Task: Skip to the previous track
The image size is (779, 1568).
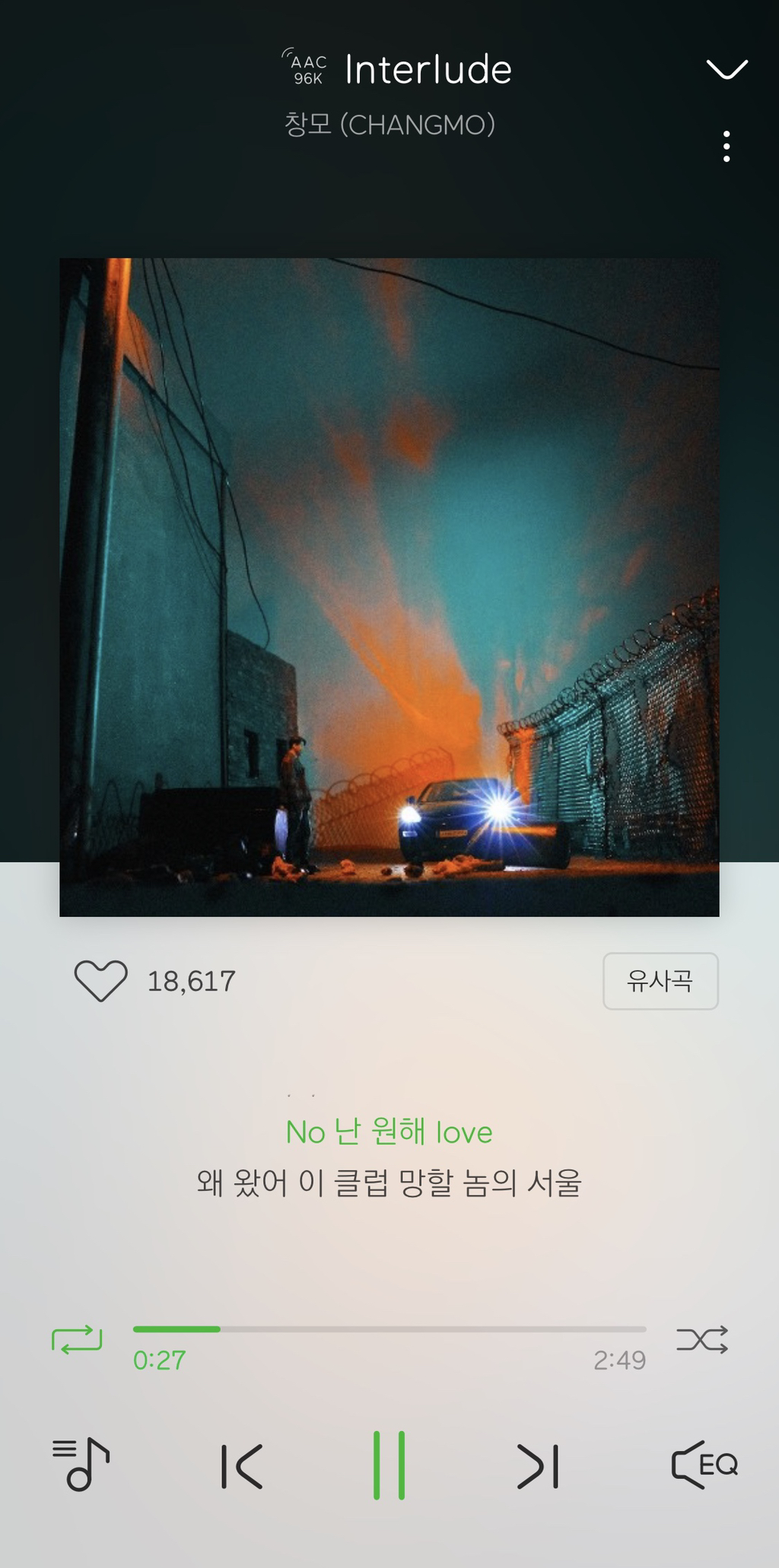Action: point(241,1465)
